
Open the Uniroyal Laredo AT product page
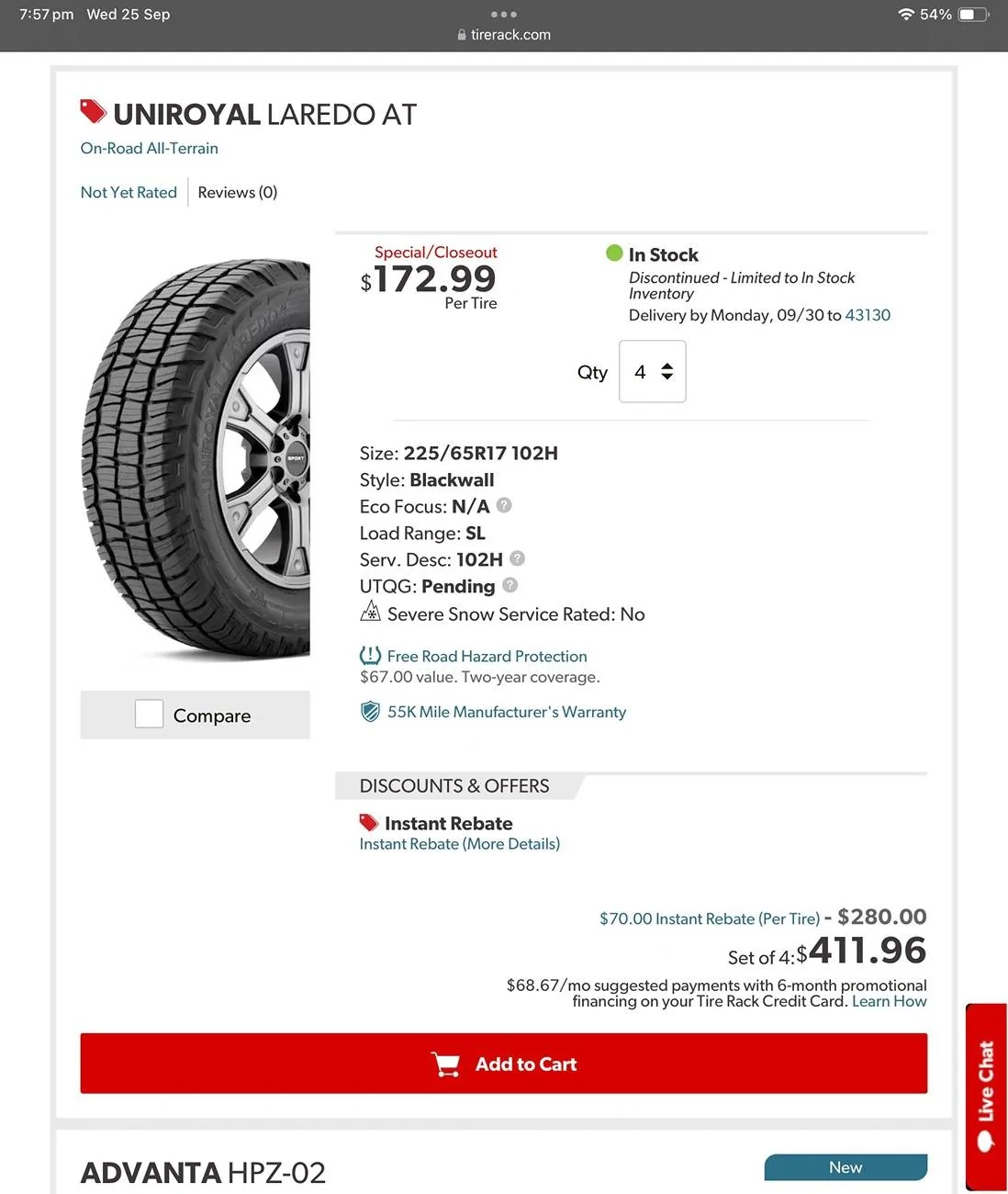[264, 115]
